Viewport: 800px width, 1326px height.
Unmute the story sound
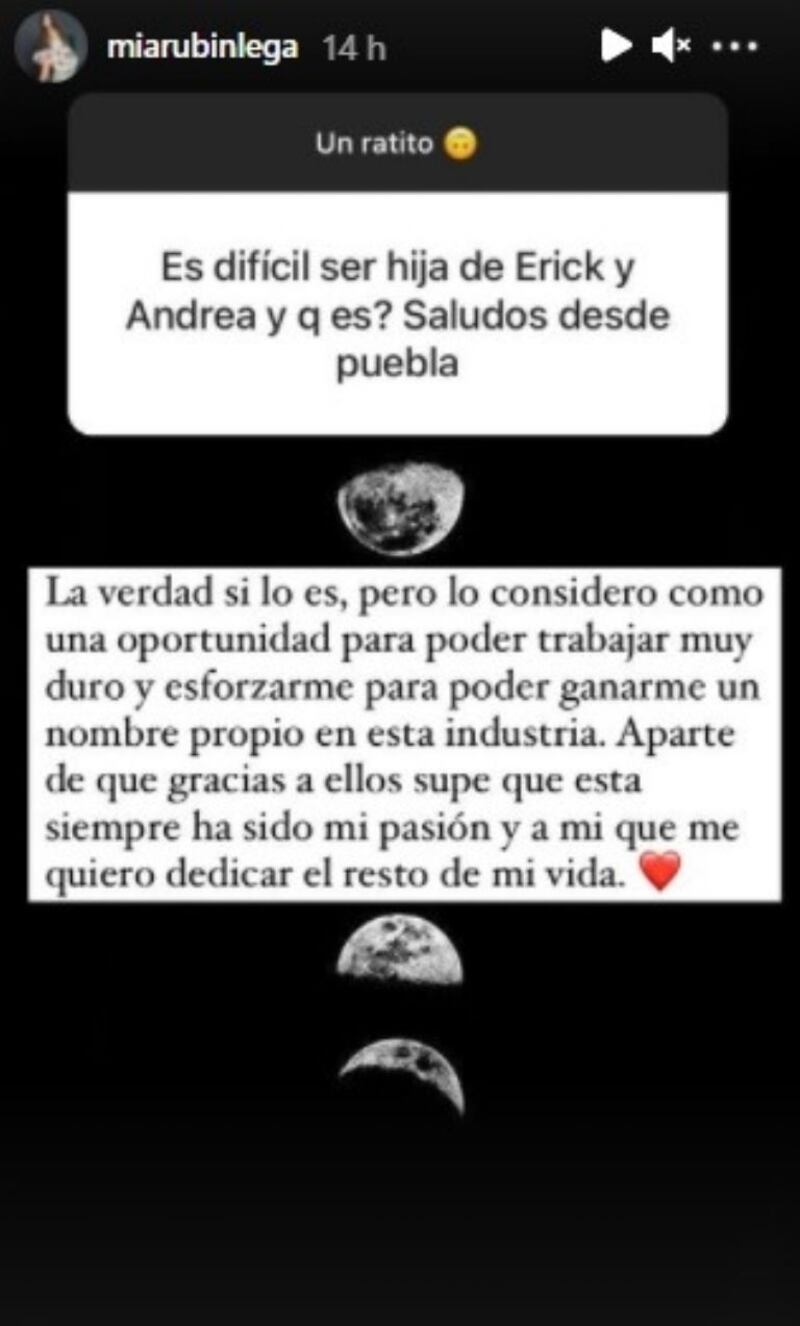[671, 45]
